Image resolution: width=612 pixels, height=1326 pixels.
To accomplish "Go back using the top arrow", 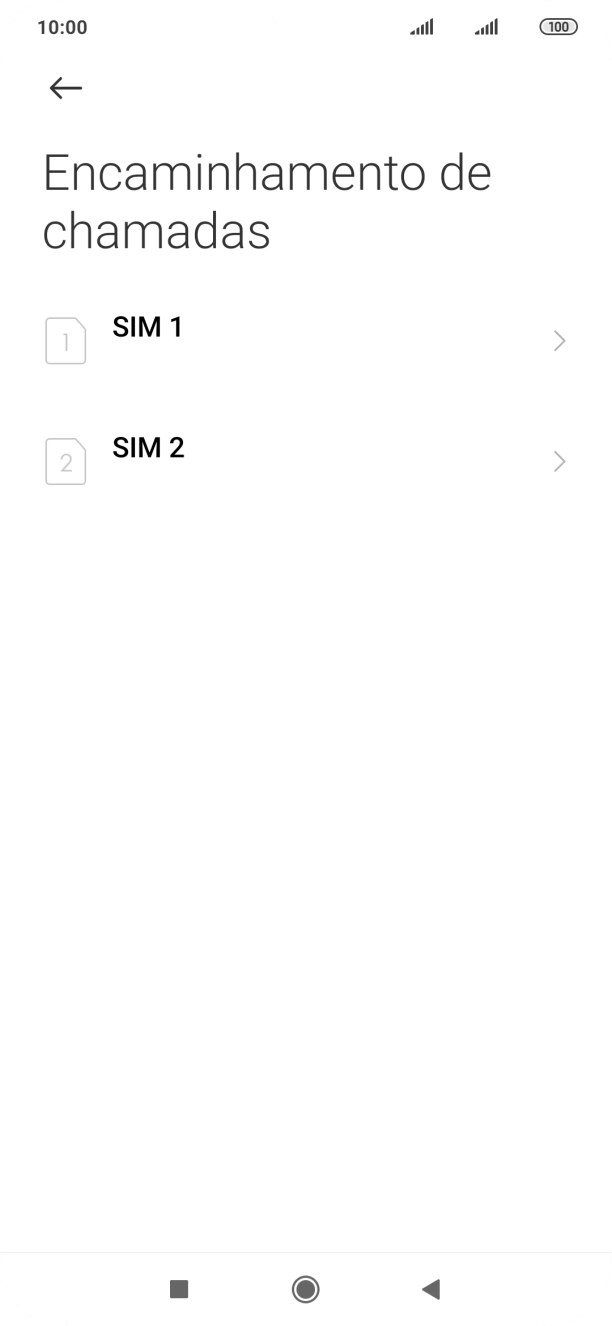I will [65, 88].
